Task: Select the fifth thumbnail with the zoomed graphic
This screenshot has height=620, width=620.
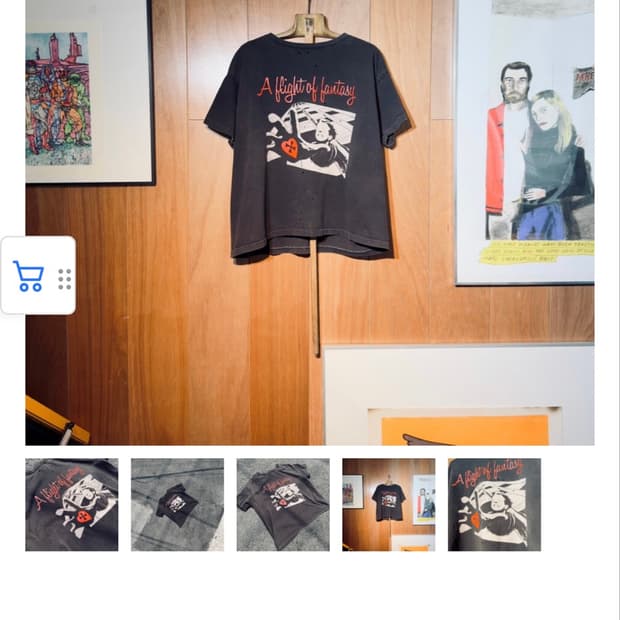Action: [x=494, y=505]
